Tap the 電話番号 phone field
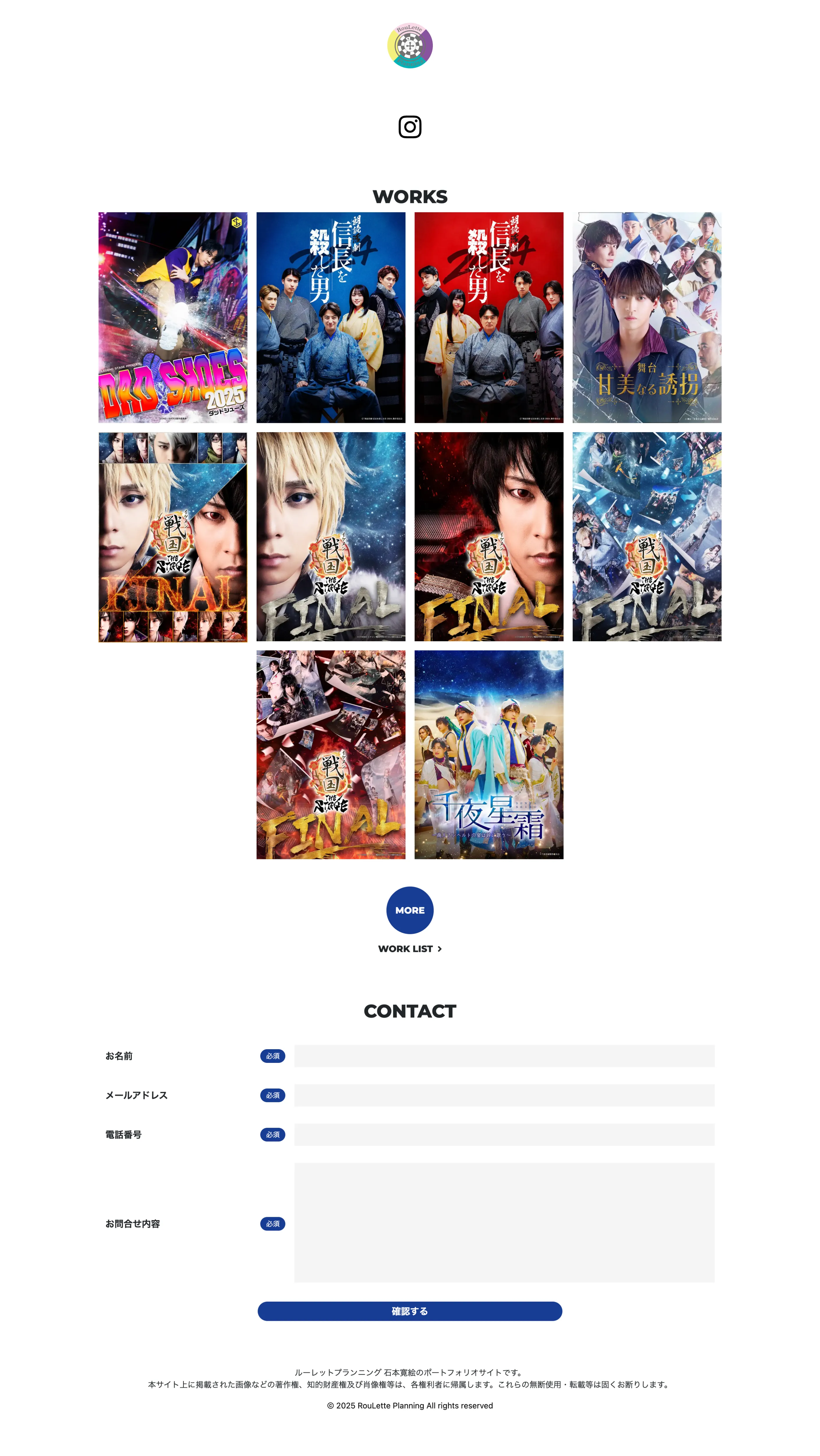Image resolution: width=820 pixels, height=1456 pixels. point(504,1135)
